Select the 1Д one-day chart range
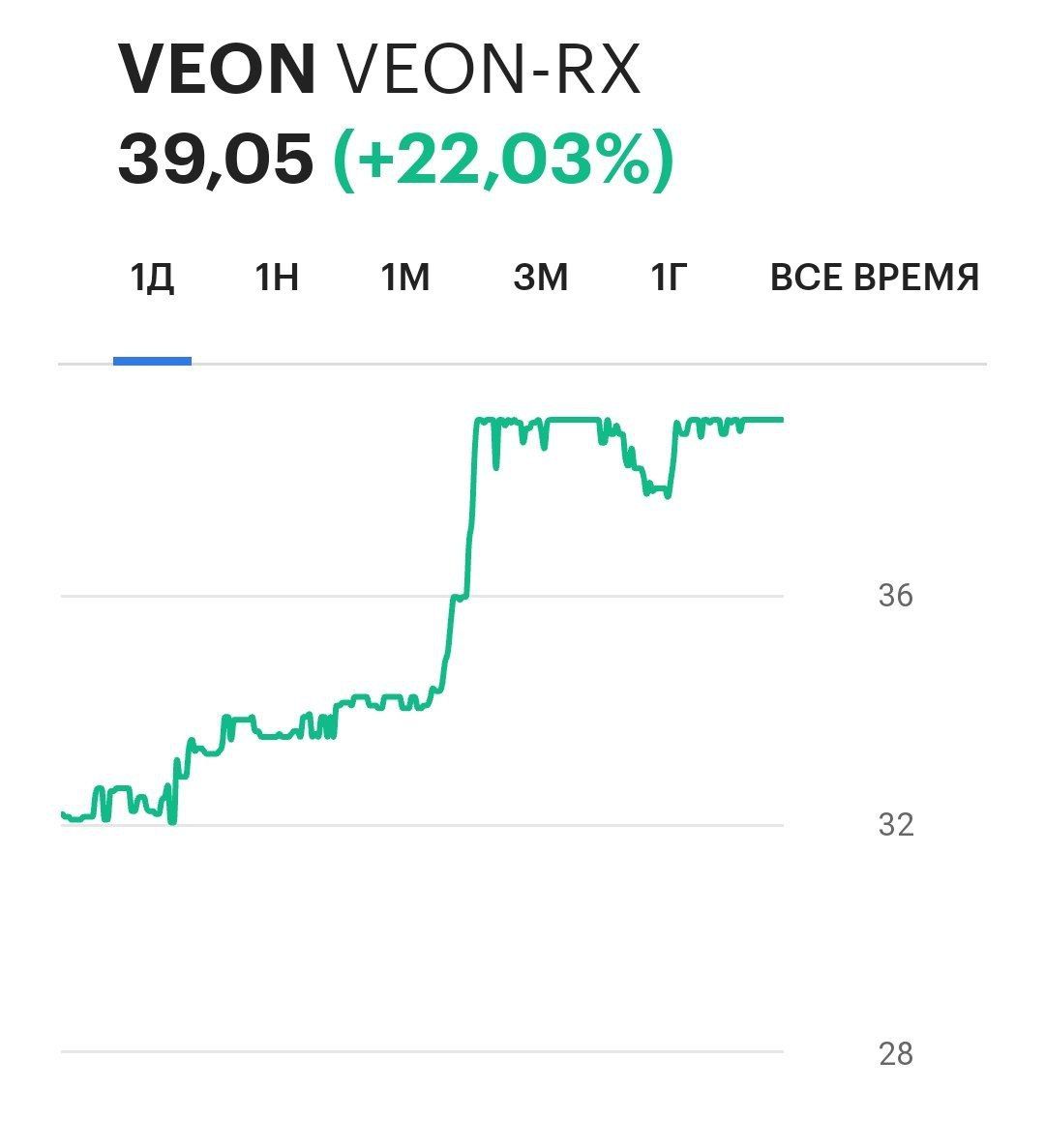This screenshot has width=1045, height=1148. click(152, 279)
